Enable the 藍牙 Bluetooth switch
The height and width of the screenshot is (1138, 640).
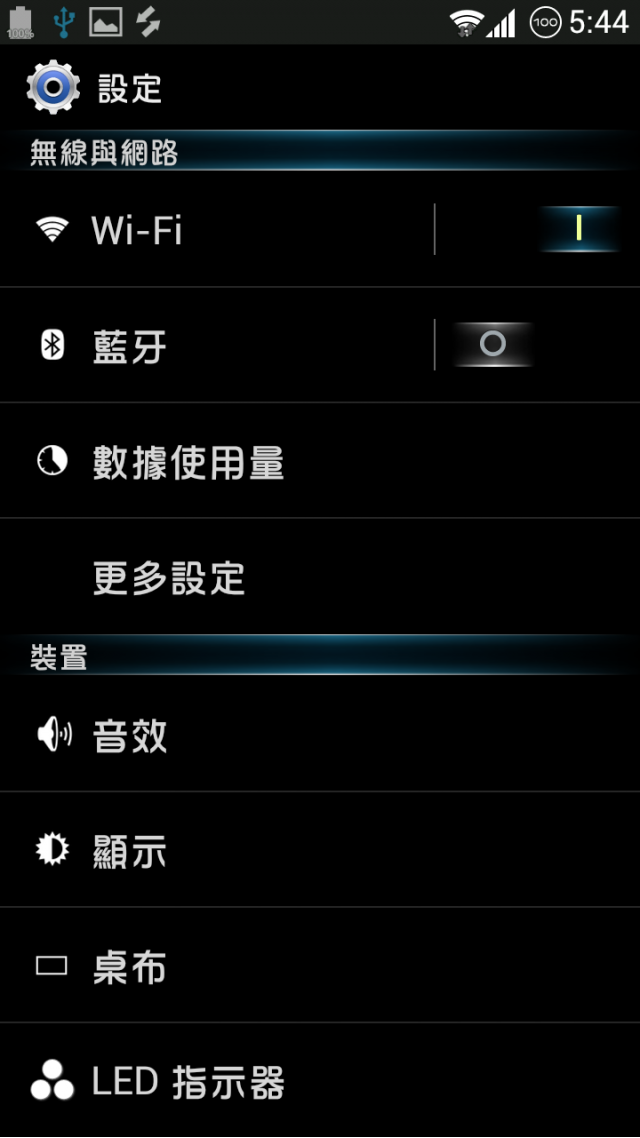(x=493, y=345)
